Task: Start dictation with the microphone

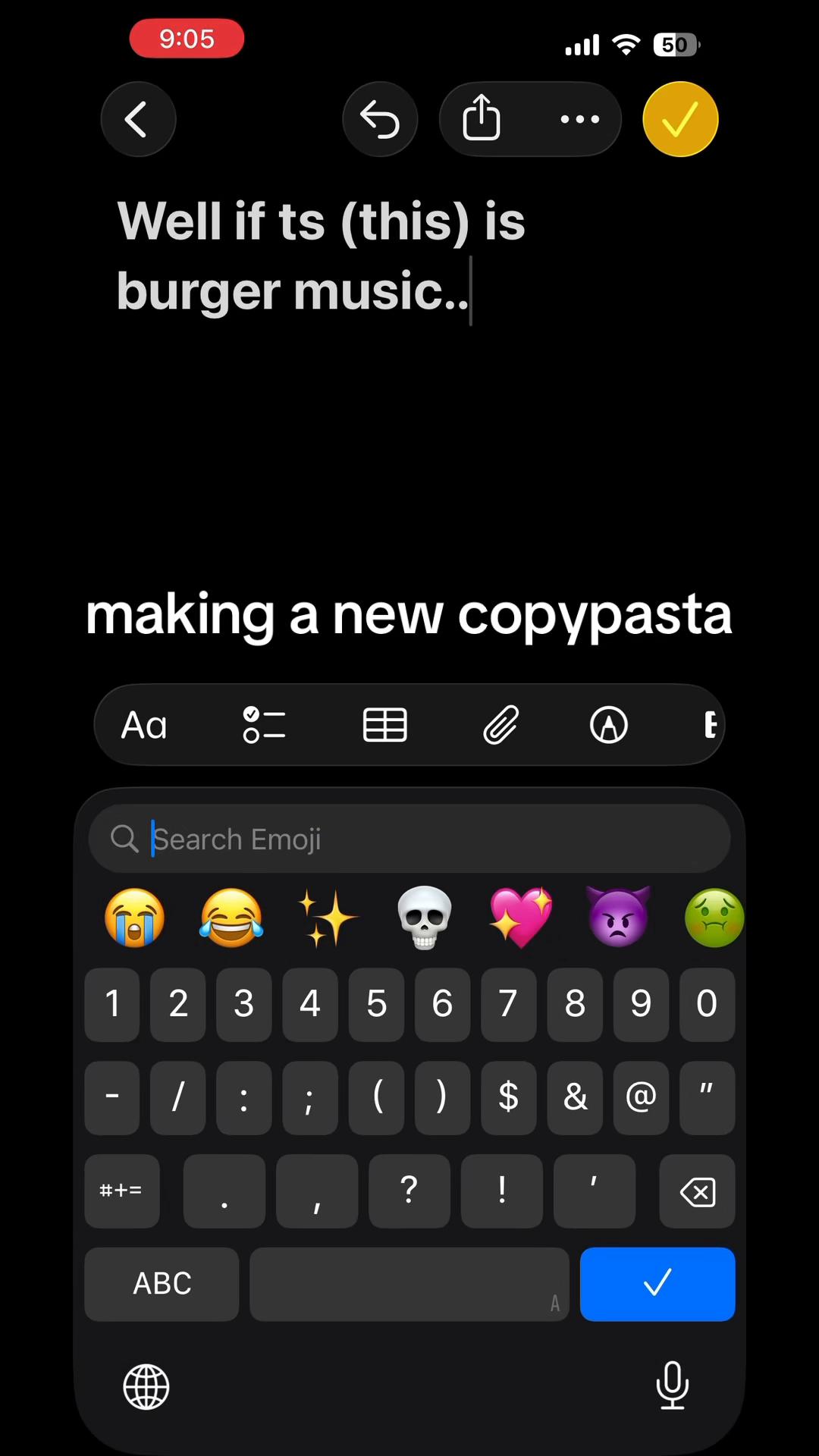Action: pos(673,1386)
